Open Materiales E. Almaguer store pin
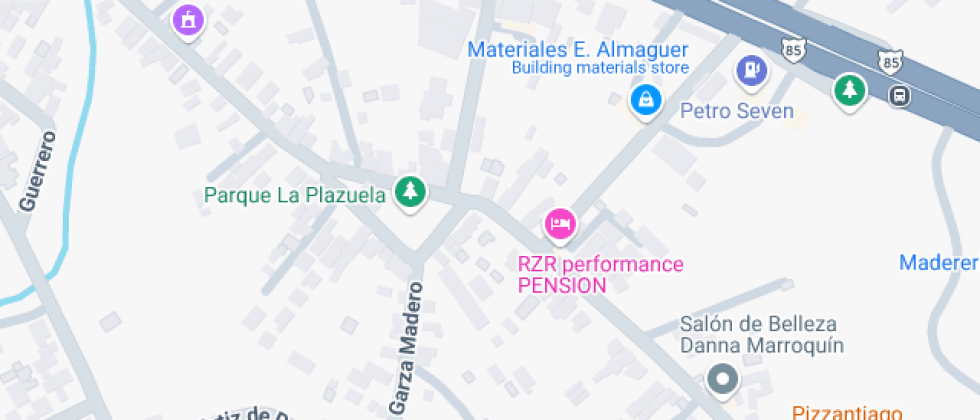 point(646,99)
